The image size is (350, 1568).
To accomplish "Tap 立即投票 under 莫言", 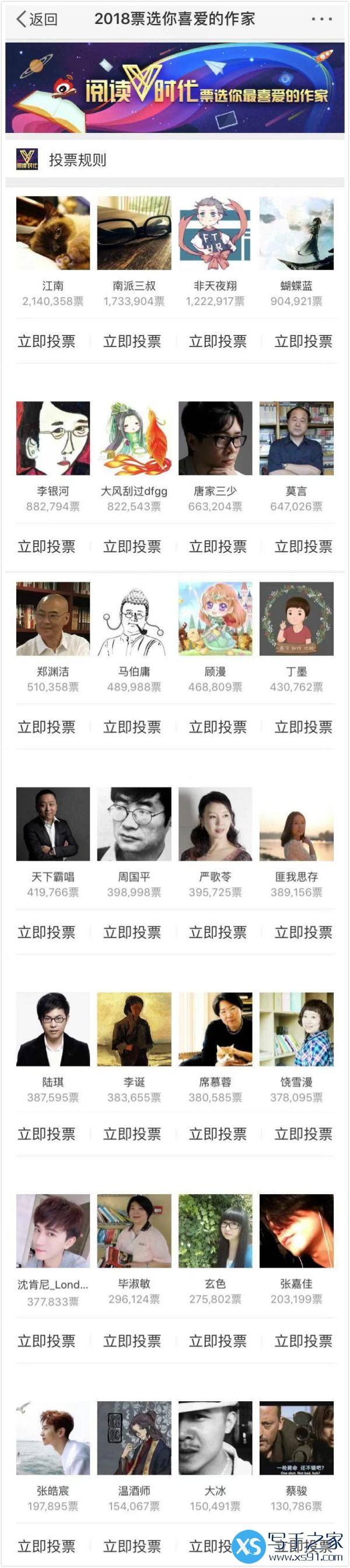I will [x=303, y=547].
